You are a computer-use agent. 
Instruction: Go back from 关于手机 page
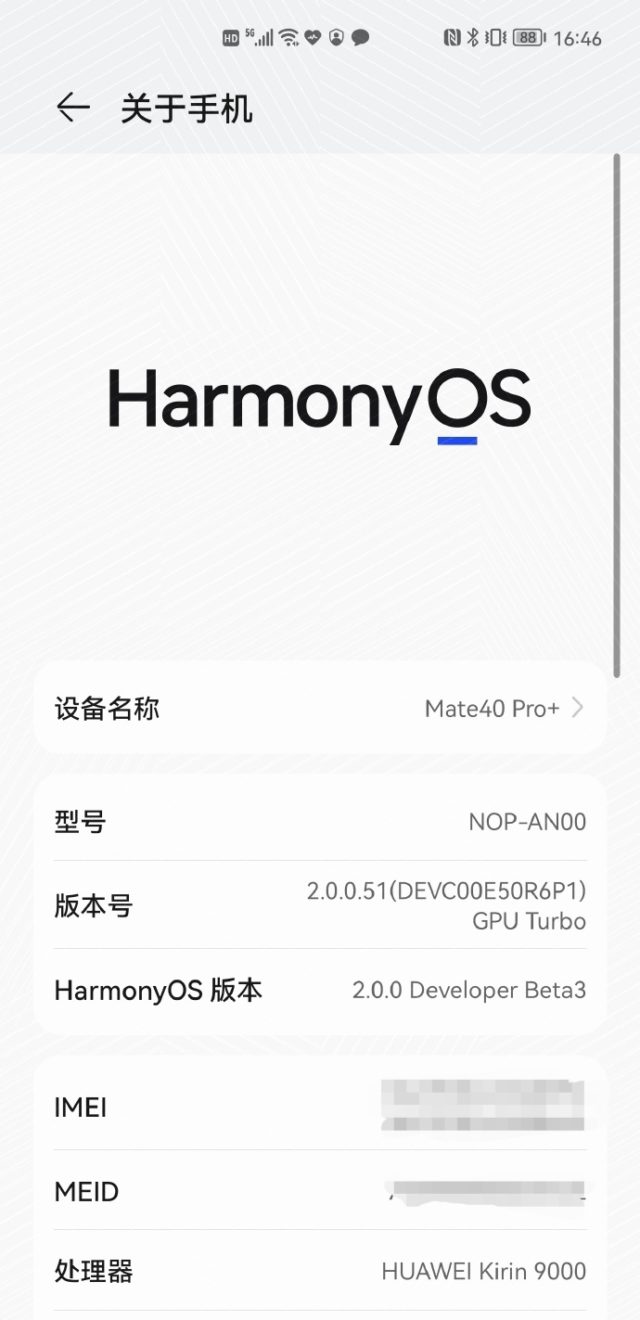tap(73, 108)
